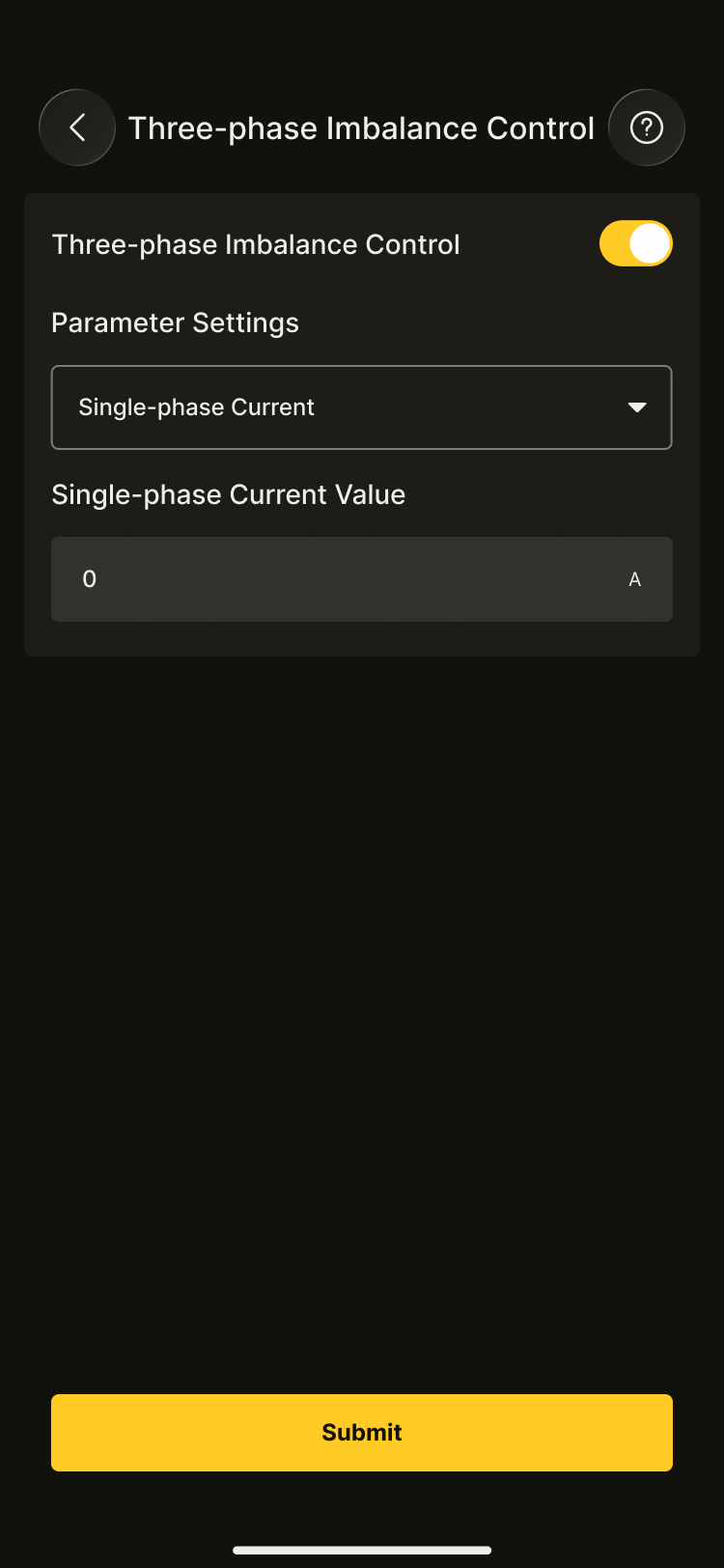Open the help question mark icon
Image resolution: width=724 pixels, height=1568 pixels.
coord(646,127)
